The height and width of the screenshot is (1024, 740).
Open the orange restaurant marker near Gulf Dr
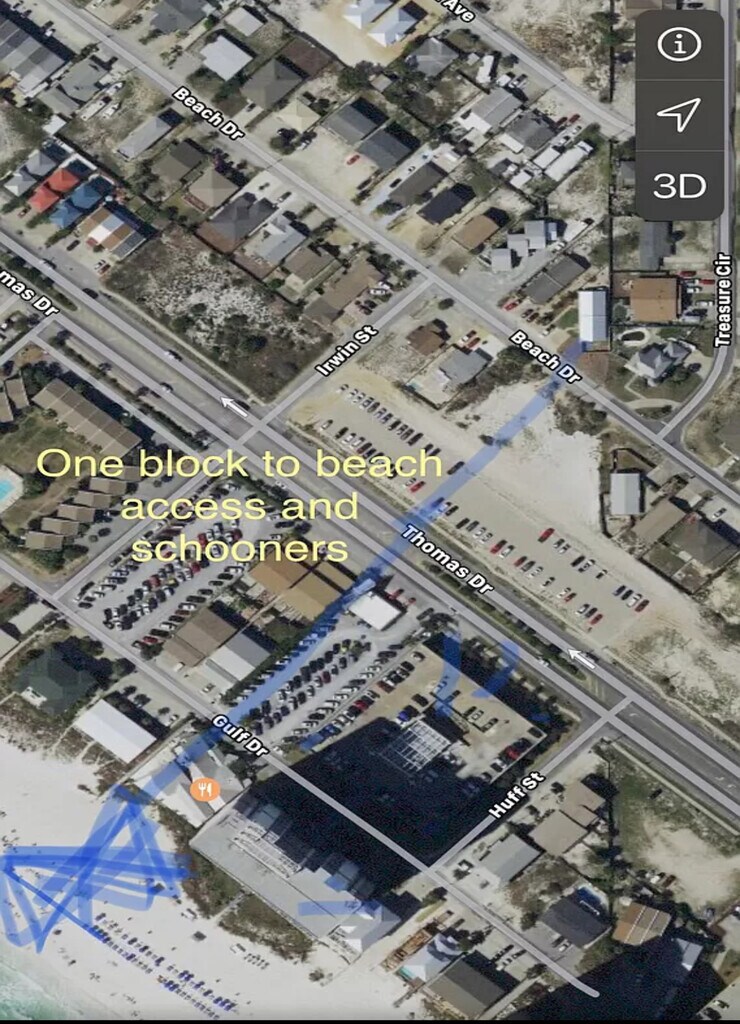(x=205, y=789)
